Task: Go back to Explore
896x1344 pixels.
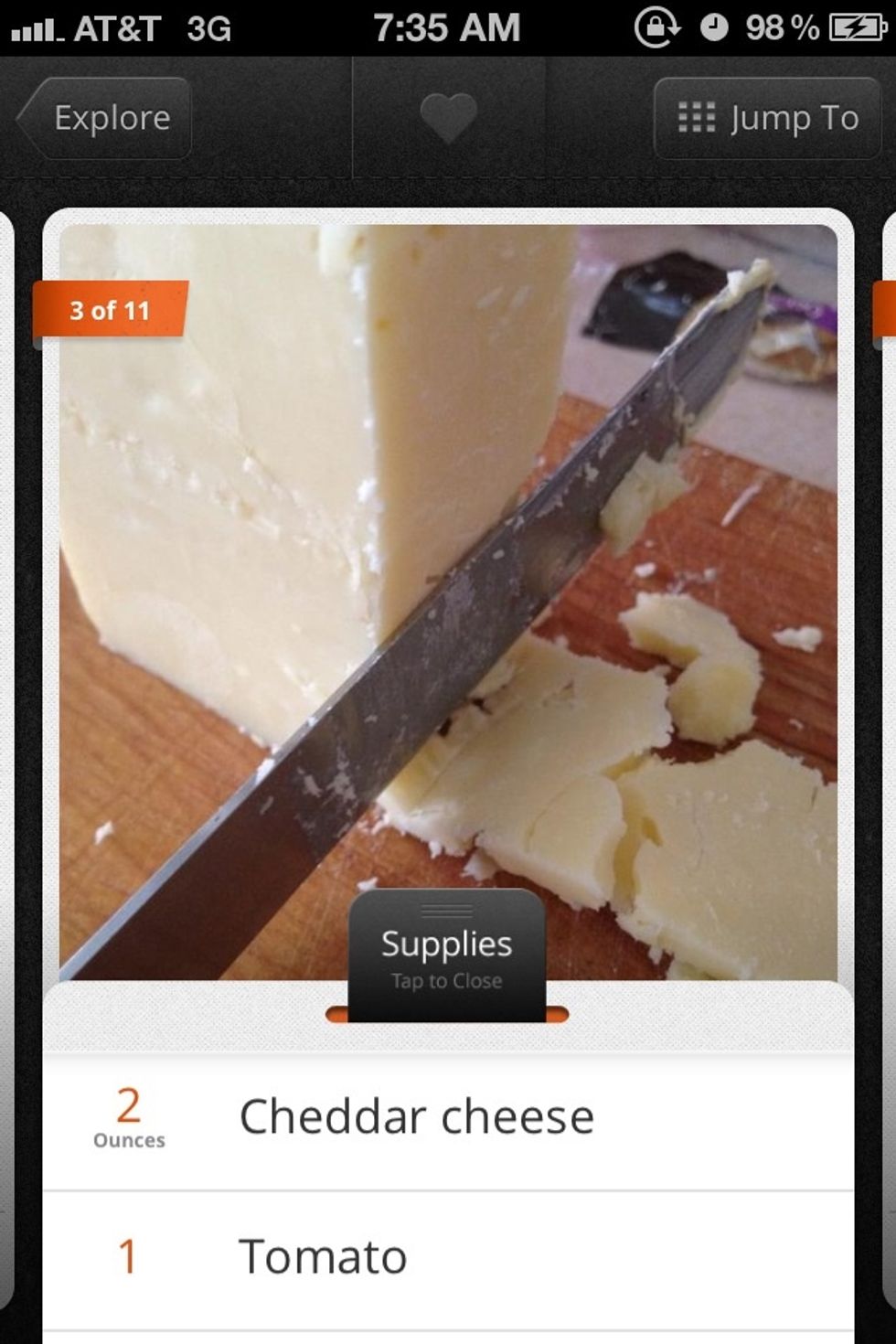Action: pyautogui.click(x=105, y=118)
